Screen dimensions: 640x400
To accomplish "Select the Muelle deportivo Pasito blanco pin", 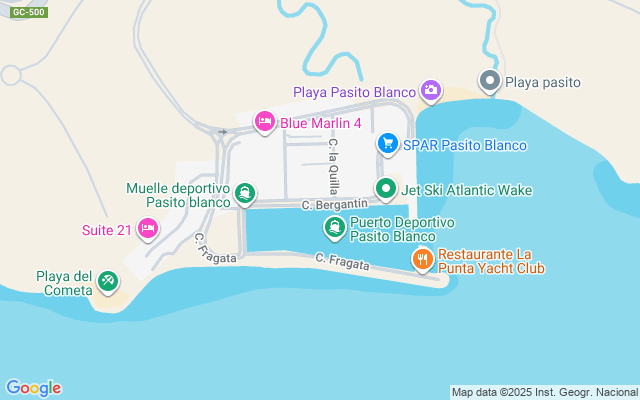I will [x=244, y=192].
